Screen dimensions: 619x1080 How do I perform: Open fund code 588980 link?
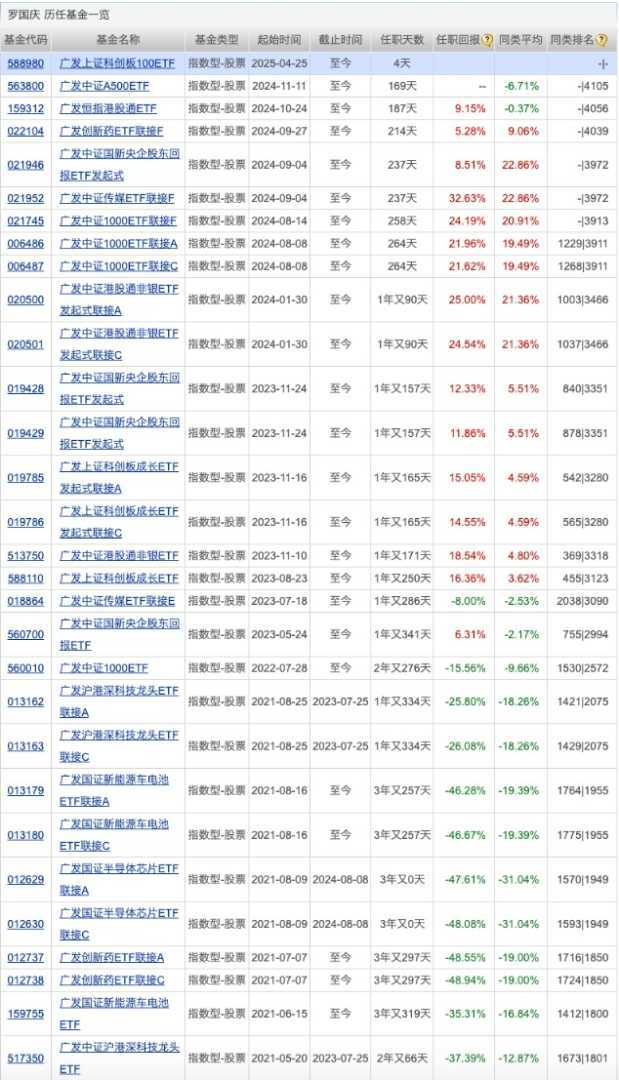[x=25, y=64]
